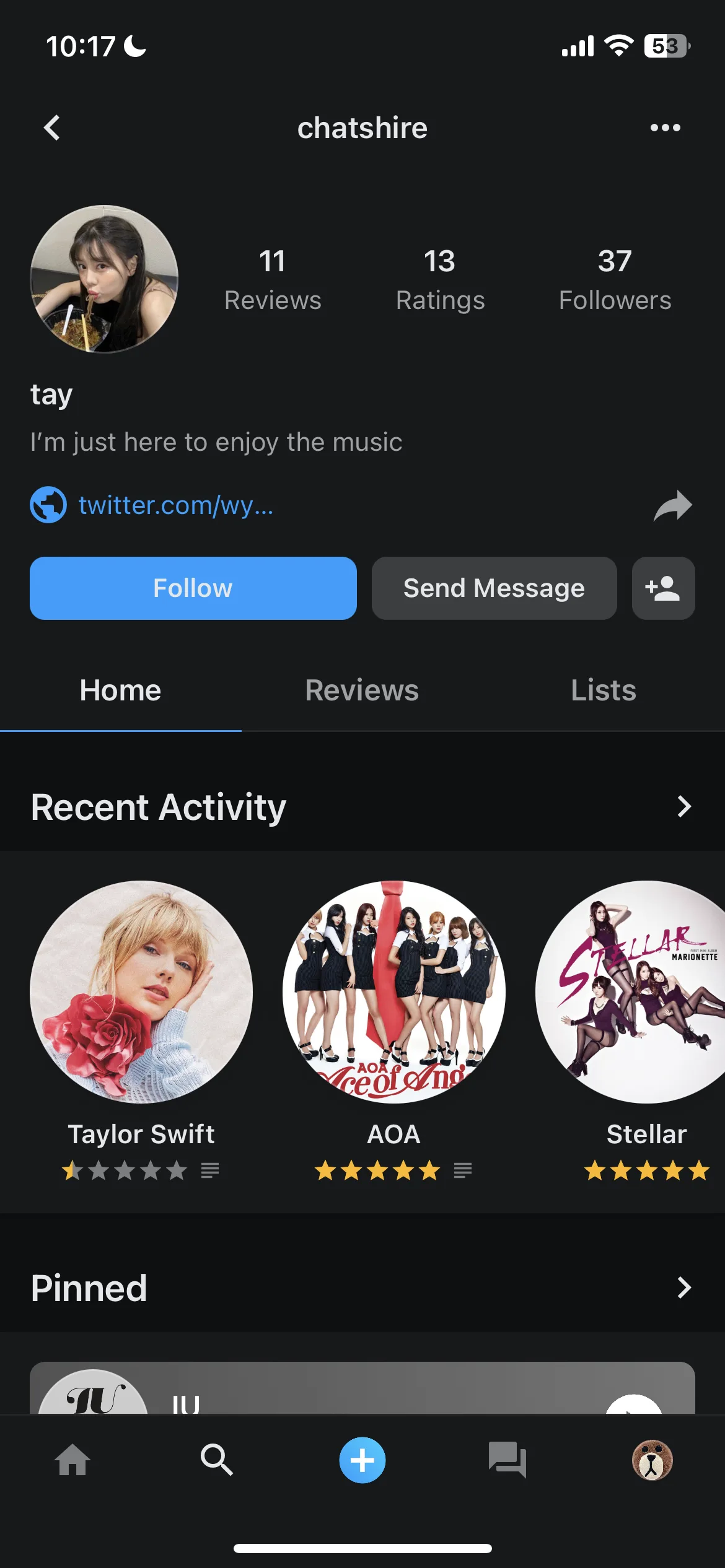Create a new post with plus button
Image resolution: width=725 pixels, height=1568 pixels.
(x=362, y=1460)
